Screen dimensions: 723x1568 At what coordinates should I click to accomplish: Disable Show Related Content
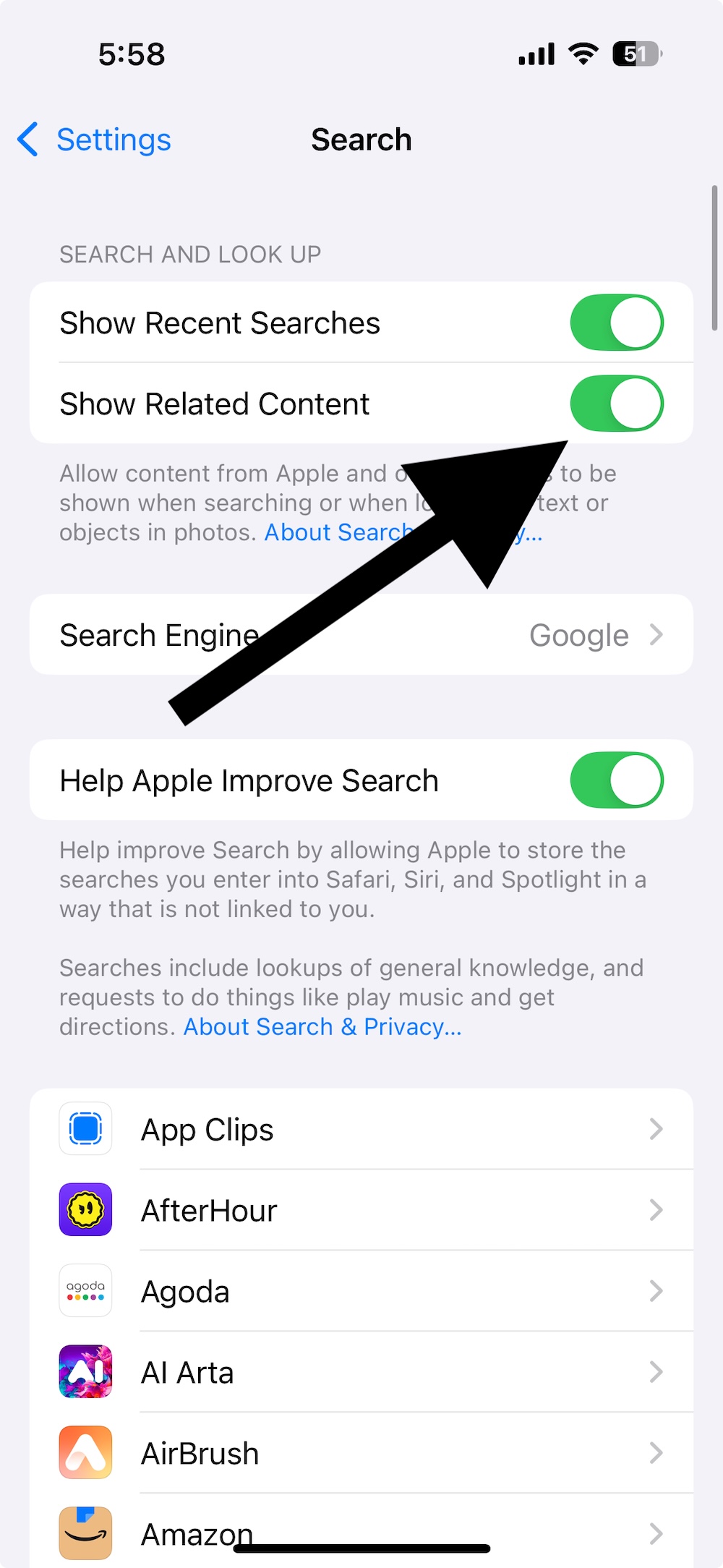click(x=617, y=404)
